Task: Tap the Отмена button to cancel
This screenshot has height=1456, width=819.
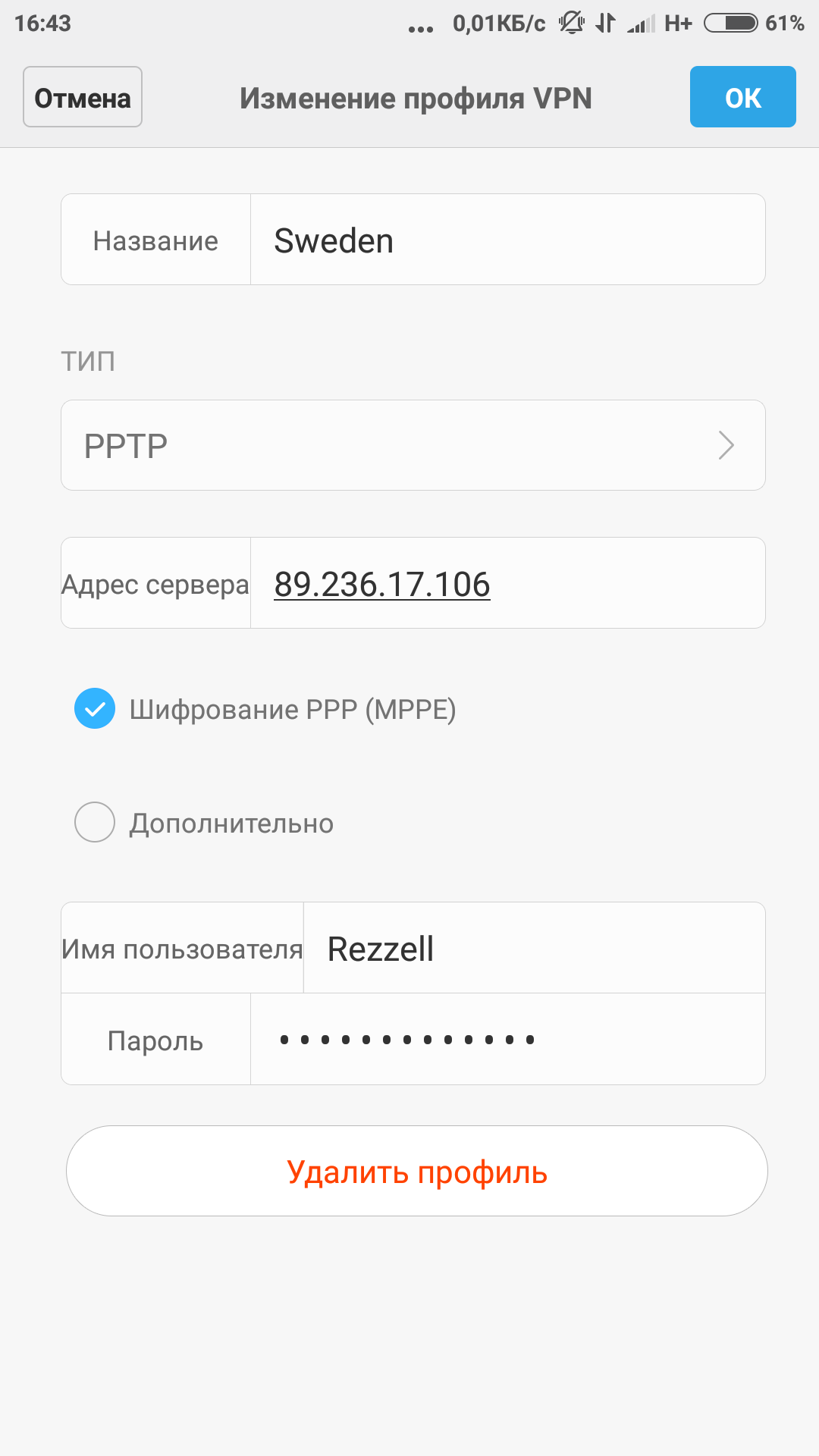Action: (x=83, y=97)
